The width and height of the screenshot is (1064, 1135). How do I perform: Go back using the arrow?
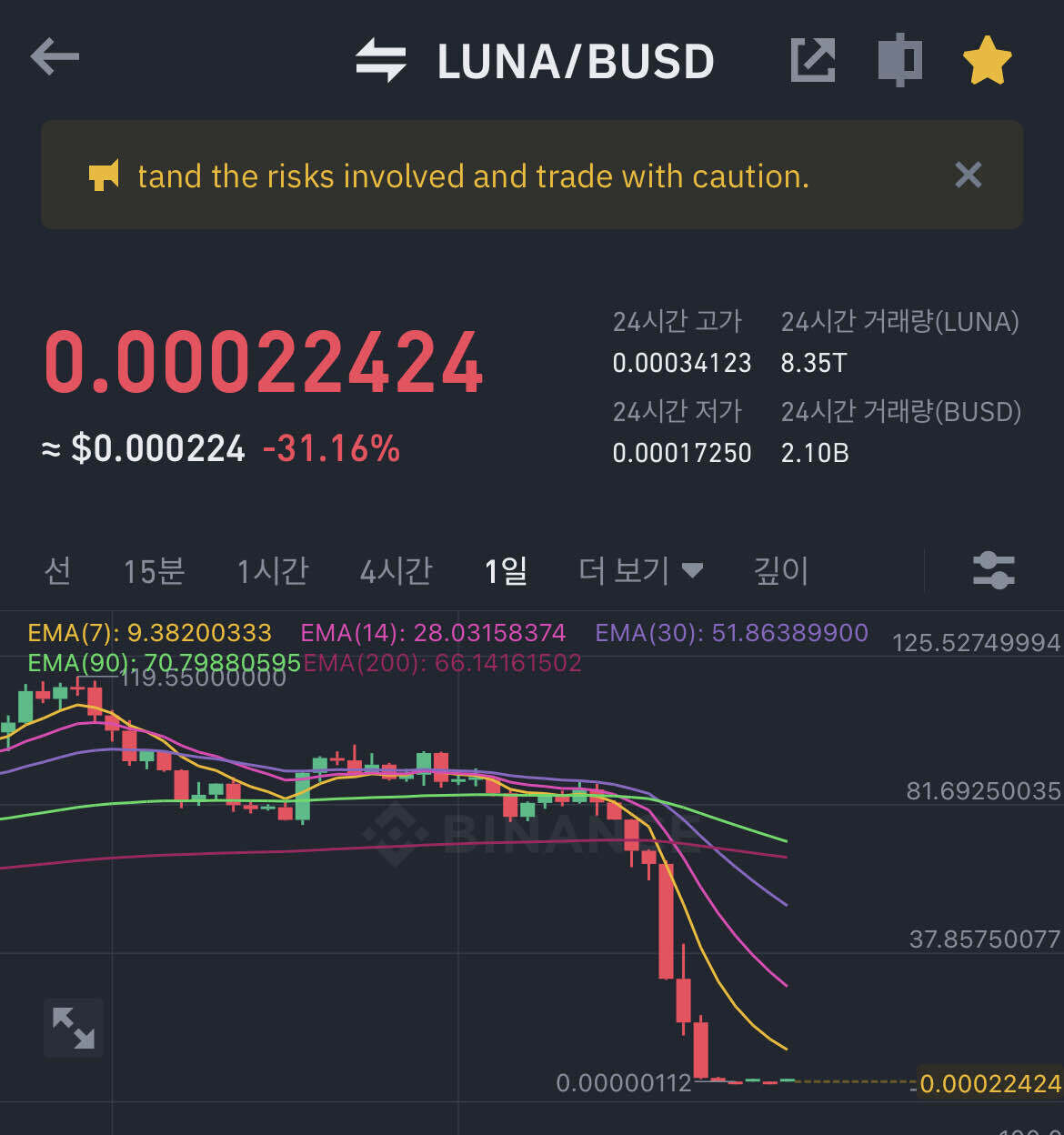(x=55, y=57)
